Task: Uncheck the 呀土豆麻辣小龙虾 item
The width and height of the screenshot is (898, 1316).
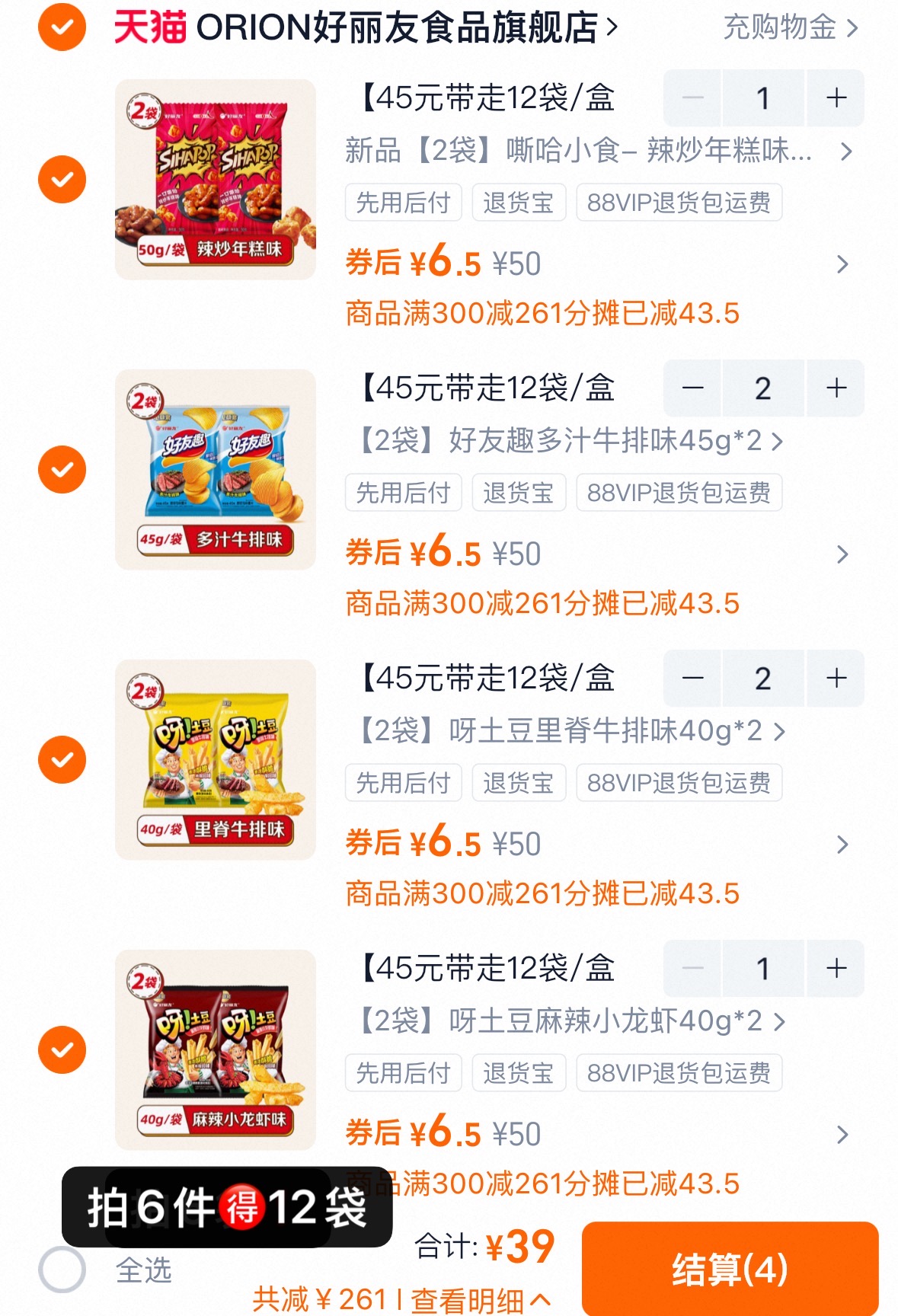Action: click(61, 1049)
